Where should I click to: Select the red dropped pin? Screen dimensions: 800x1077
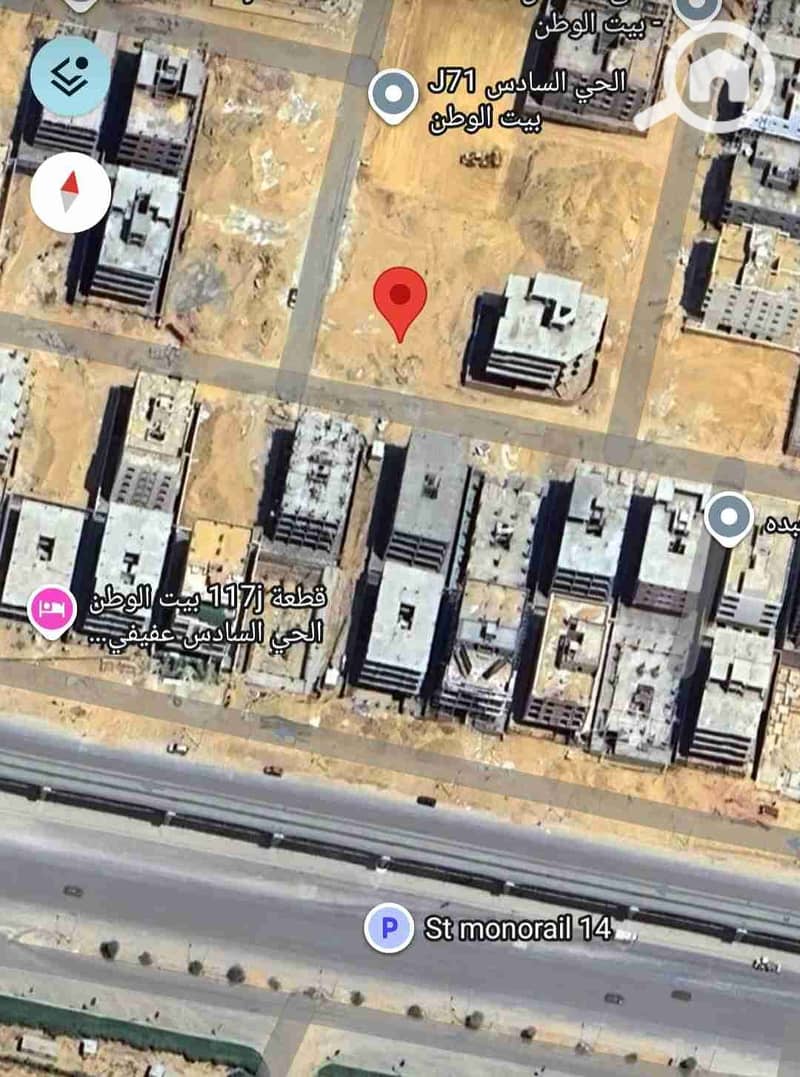tap(400, 299)
